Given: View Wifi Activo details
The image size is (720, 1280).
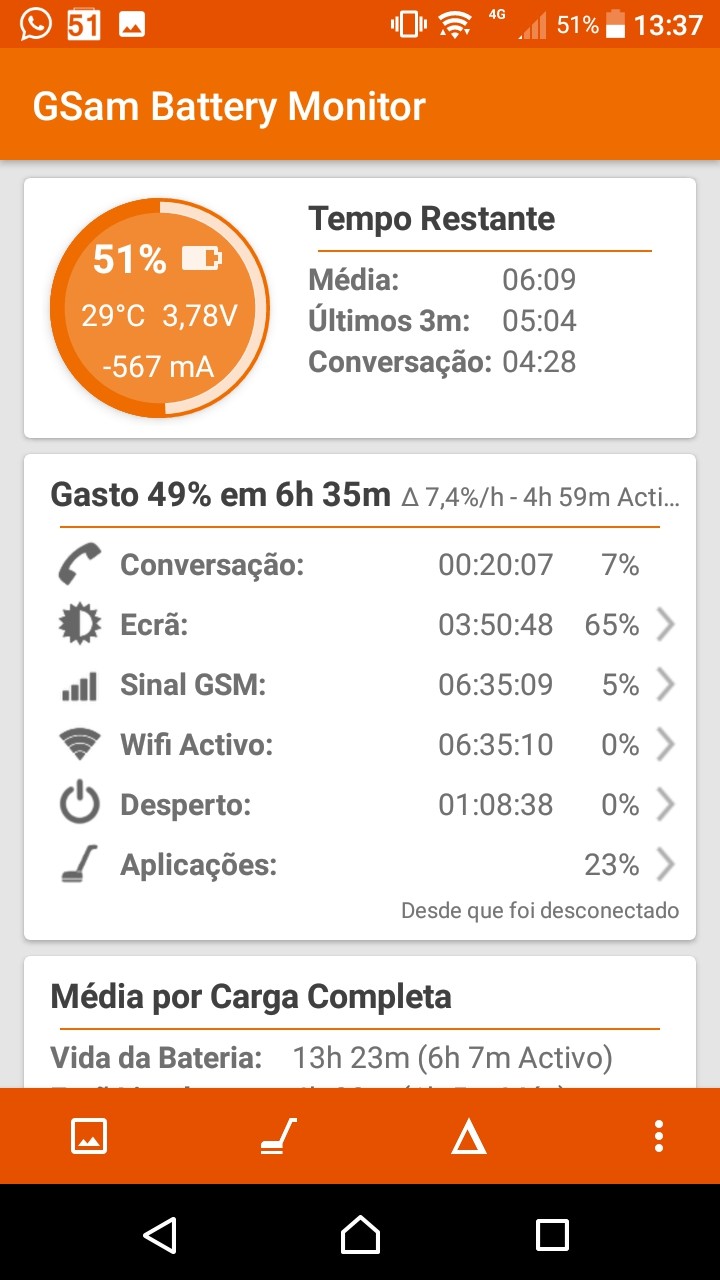Looking at the screenshot, I should click(665, 745).
